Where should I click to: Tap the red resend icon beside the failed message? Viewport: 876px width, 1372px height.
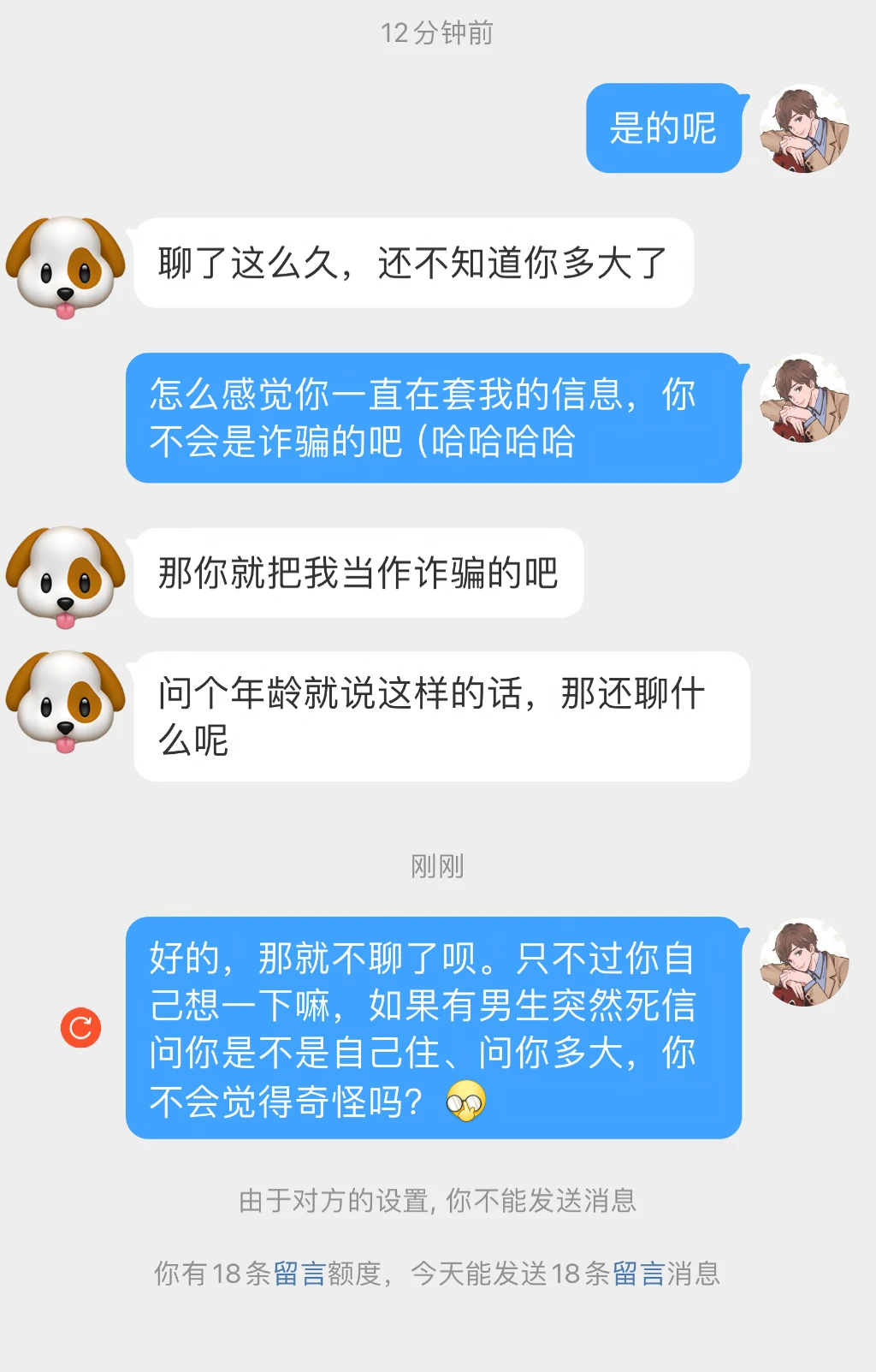pyautogui.click(x=80, y=1027)
